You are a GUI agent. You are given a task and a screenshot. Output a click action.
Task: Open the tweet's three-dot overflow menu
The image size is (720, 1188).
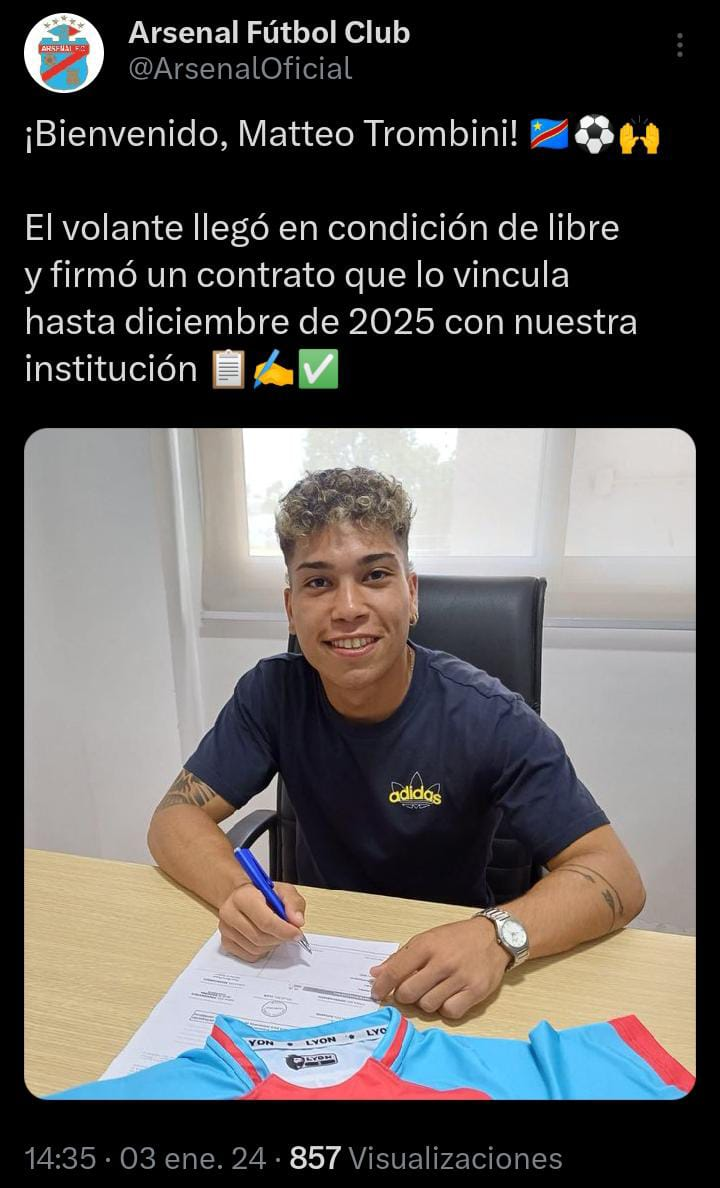tap(680, 45)
